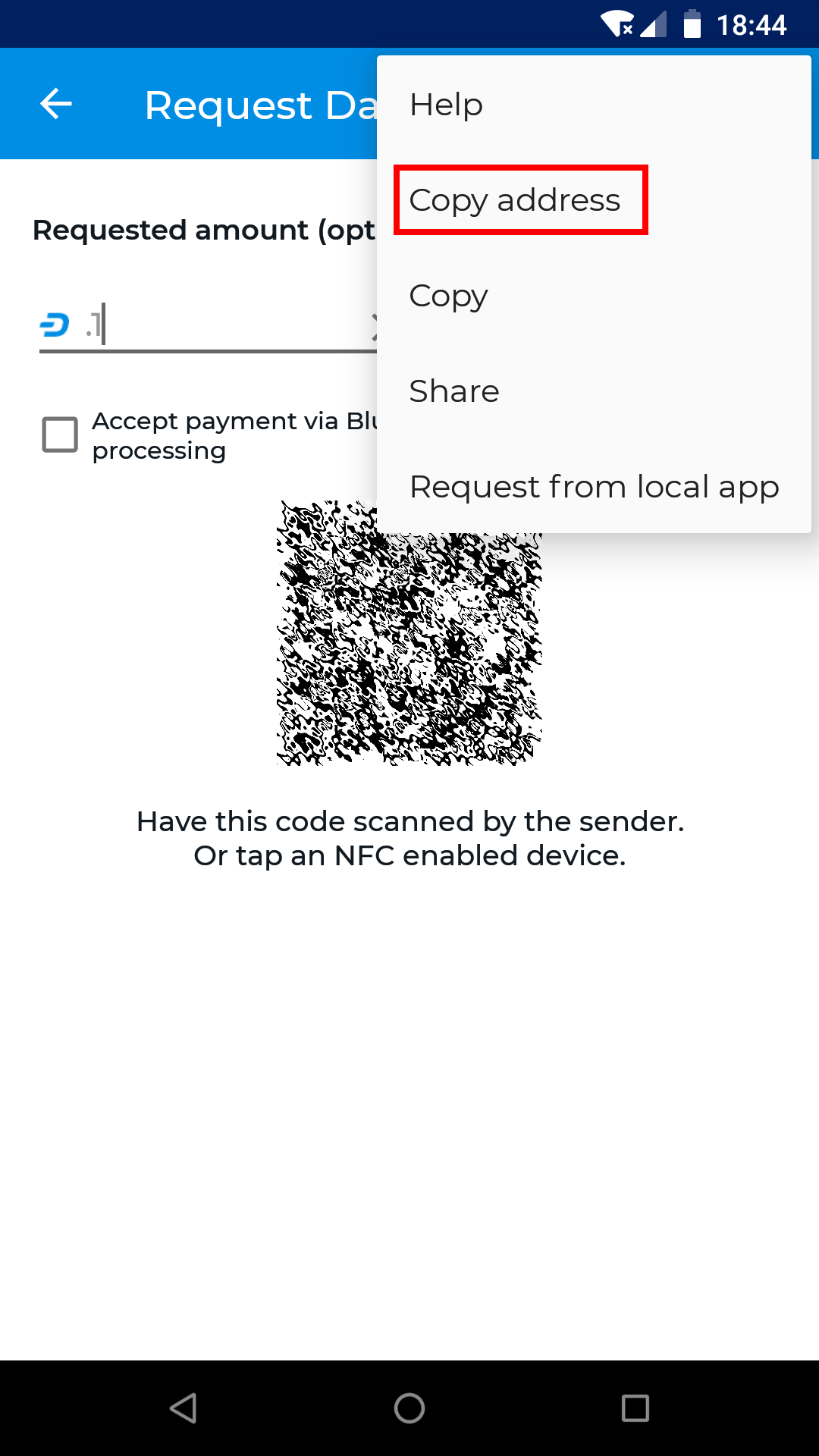Viewport: 819px width, 1456px height.
Task: Choose the Copy menu option
Action: point(449,296)
